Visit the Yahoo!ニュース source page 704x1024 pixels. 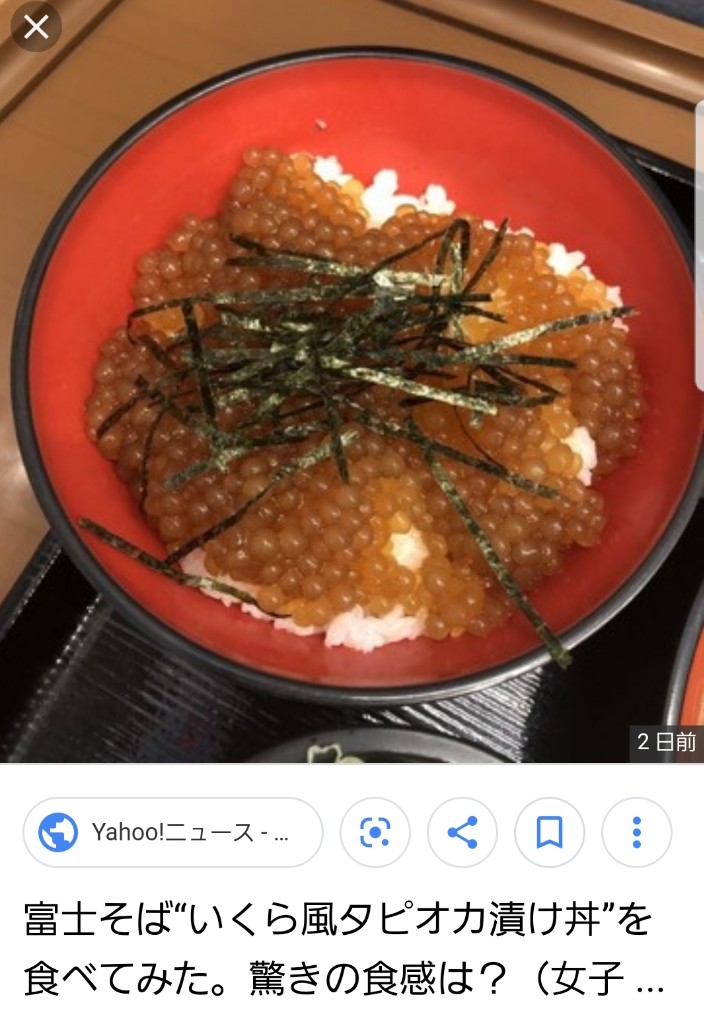[x=173, y=832]
